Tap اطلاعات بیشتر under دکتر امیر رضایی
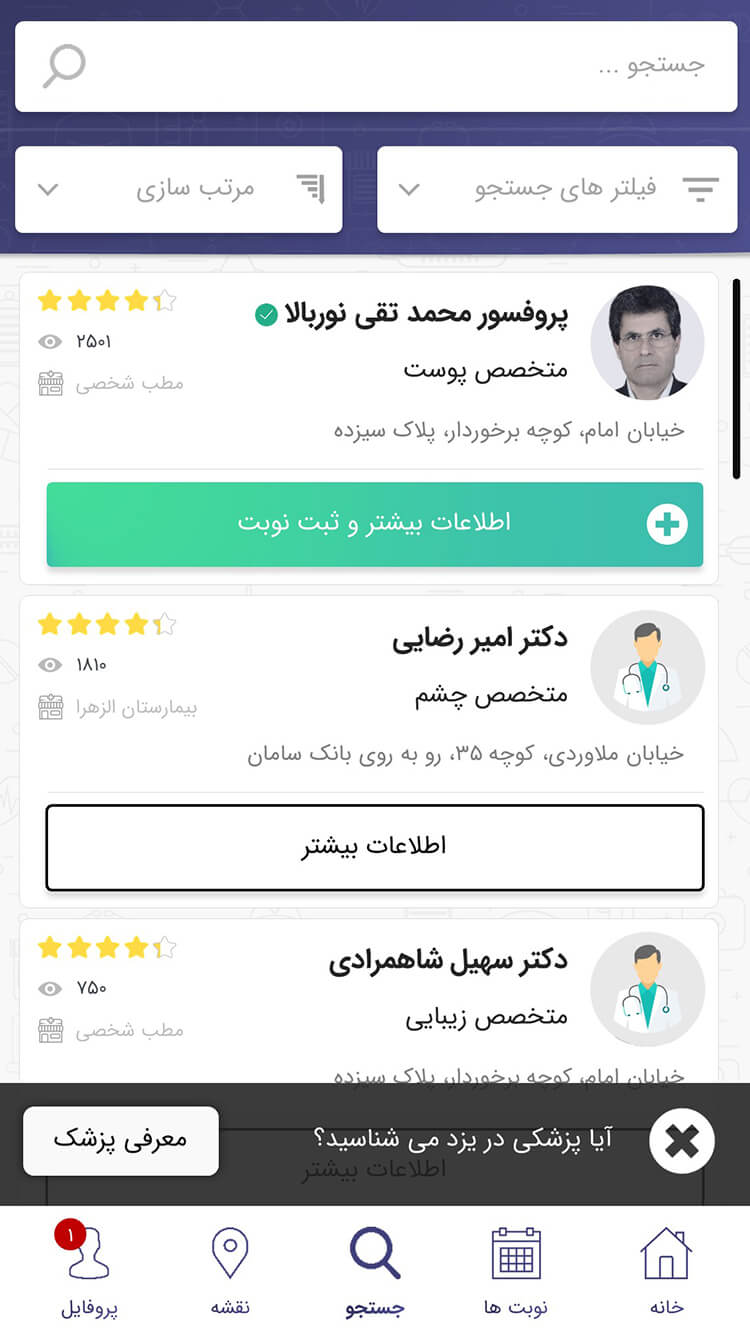The width and height of the screenshot is (750, 1334). coord(375,847)
